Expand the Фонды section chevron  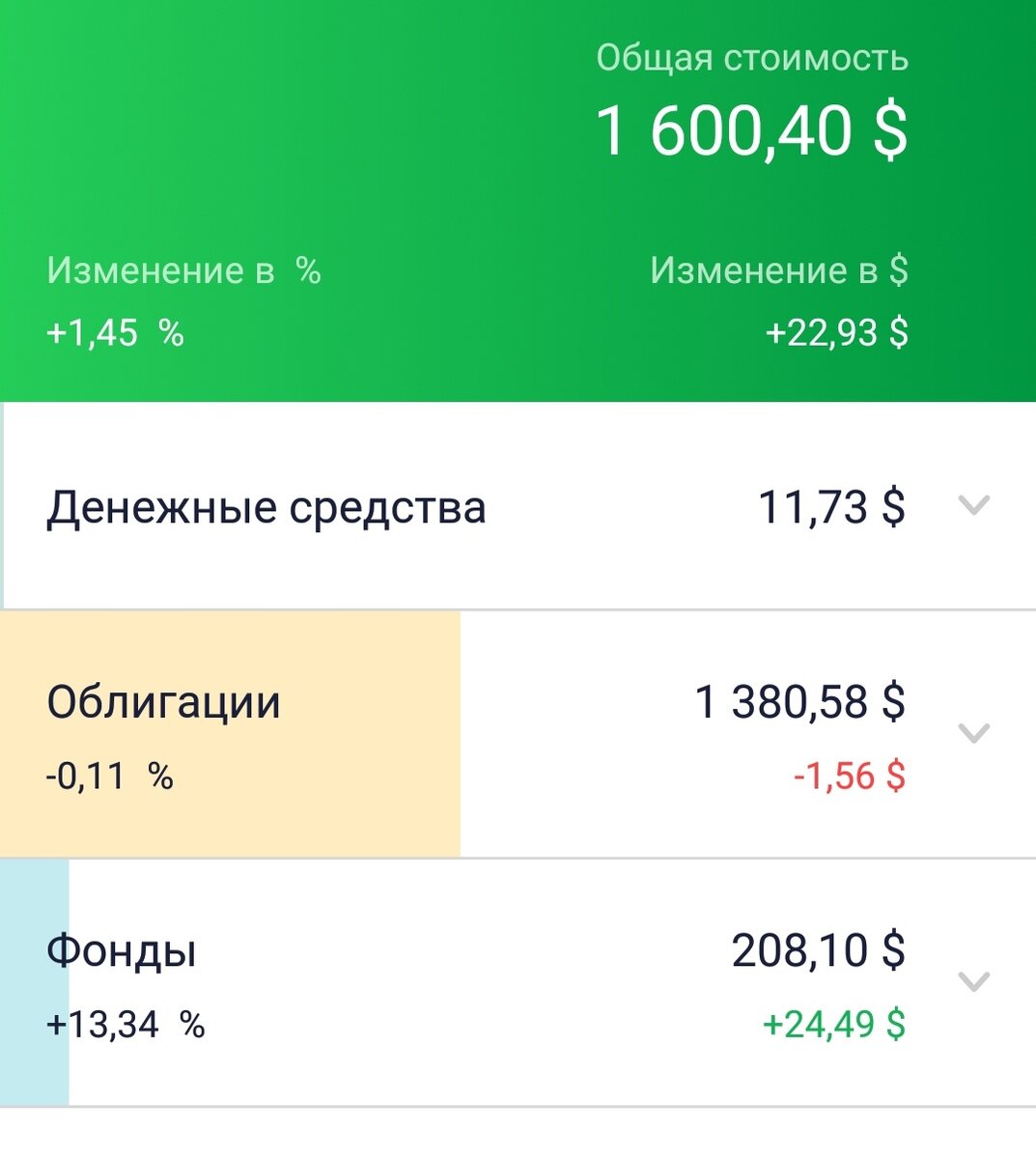tap(975, 983)
